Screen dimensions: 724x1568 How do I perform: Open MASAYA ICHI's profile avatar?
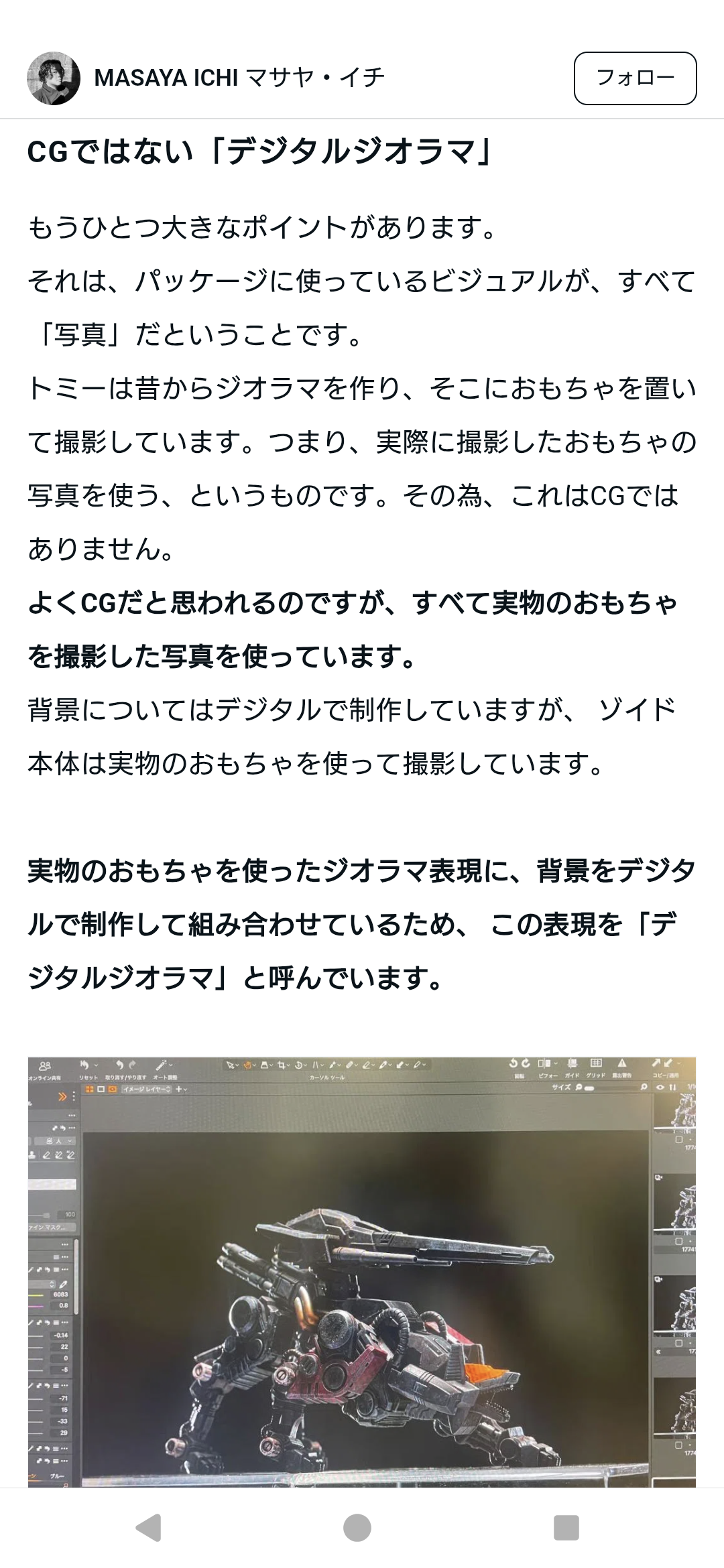click(x=54, y=78)
